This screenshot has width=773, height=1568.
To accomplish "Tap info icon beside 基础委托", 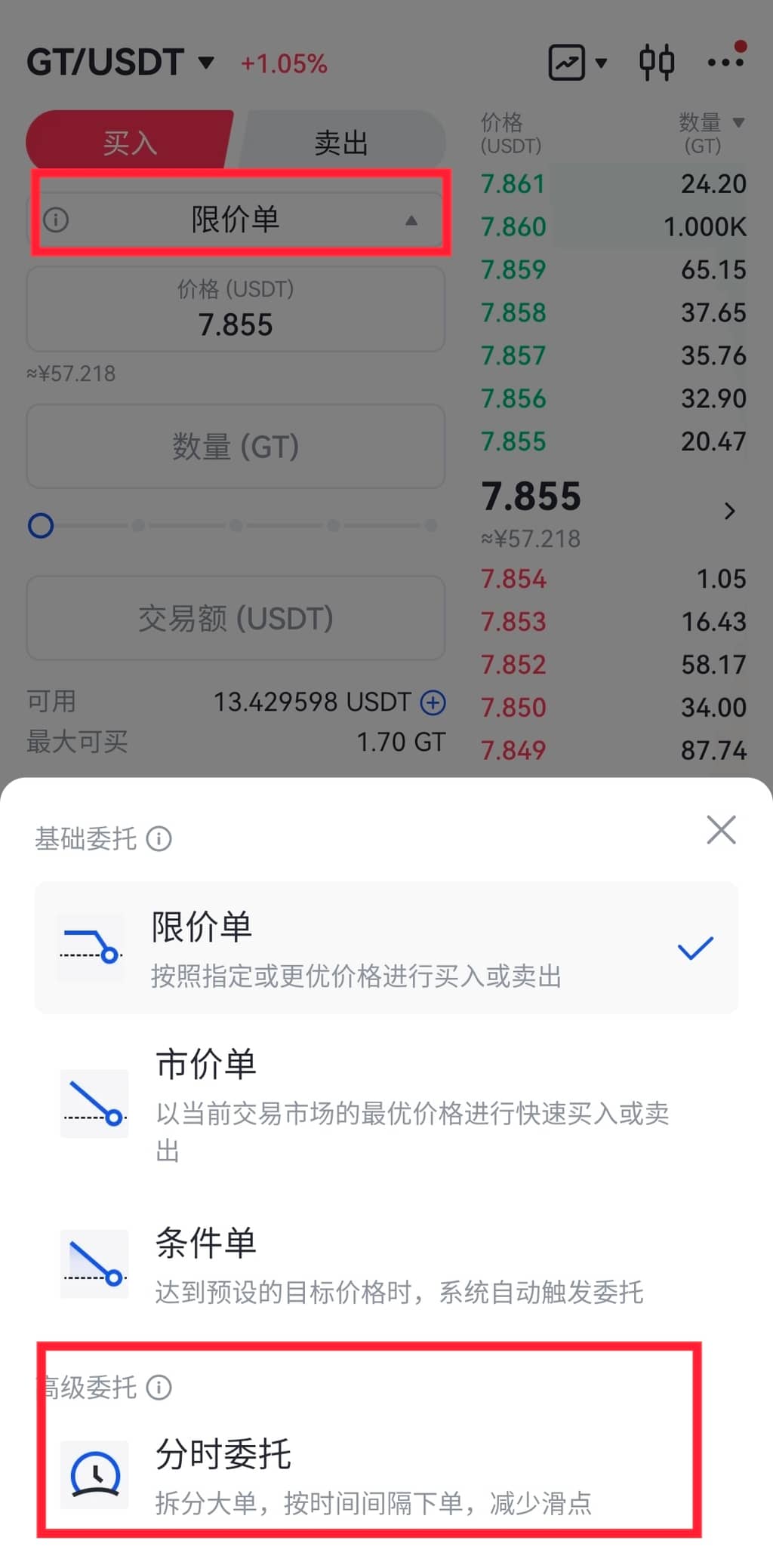I will coord(159,838).
